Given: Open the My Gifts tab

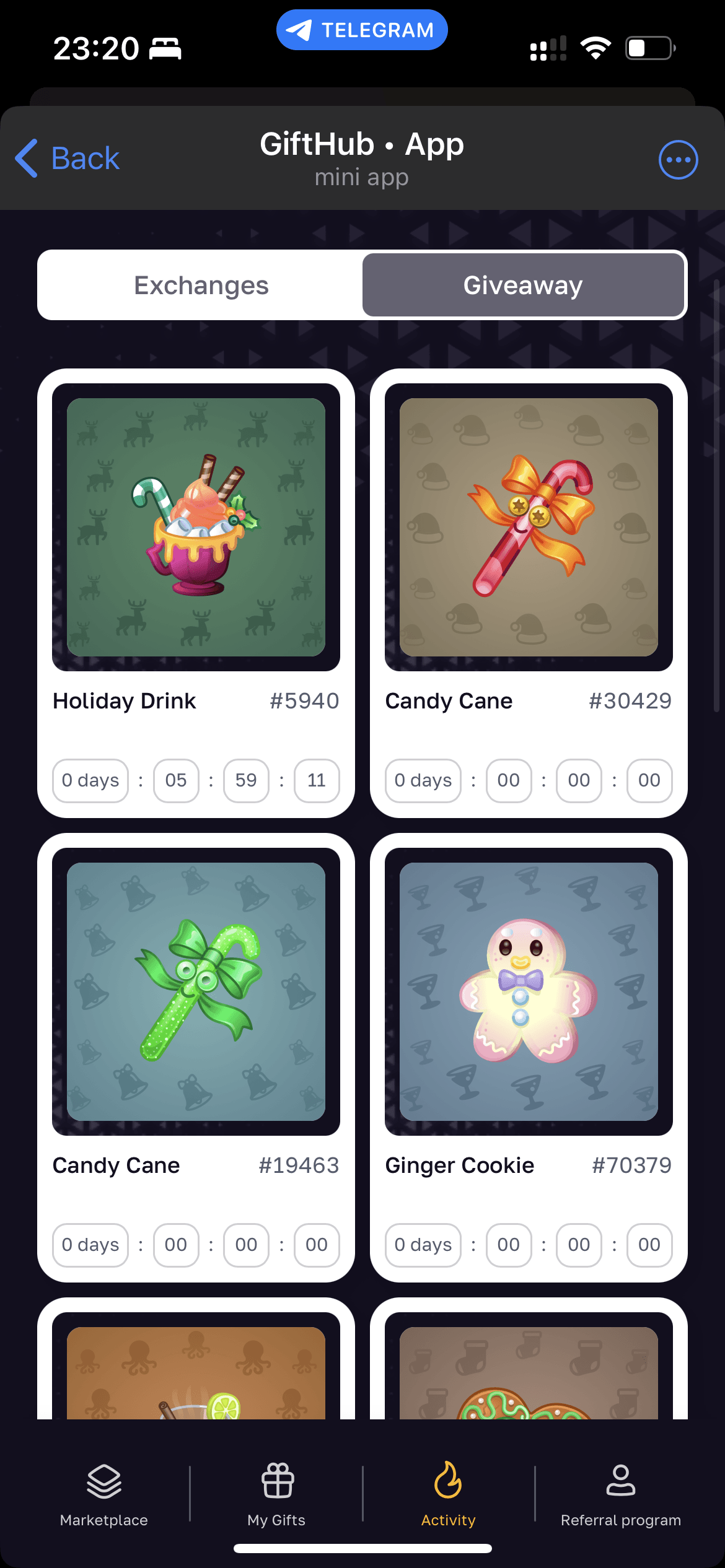Looking at the screenshot, I should [276, 1494].
